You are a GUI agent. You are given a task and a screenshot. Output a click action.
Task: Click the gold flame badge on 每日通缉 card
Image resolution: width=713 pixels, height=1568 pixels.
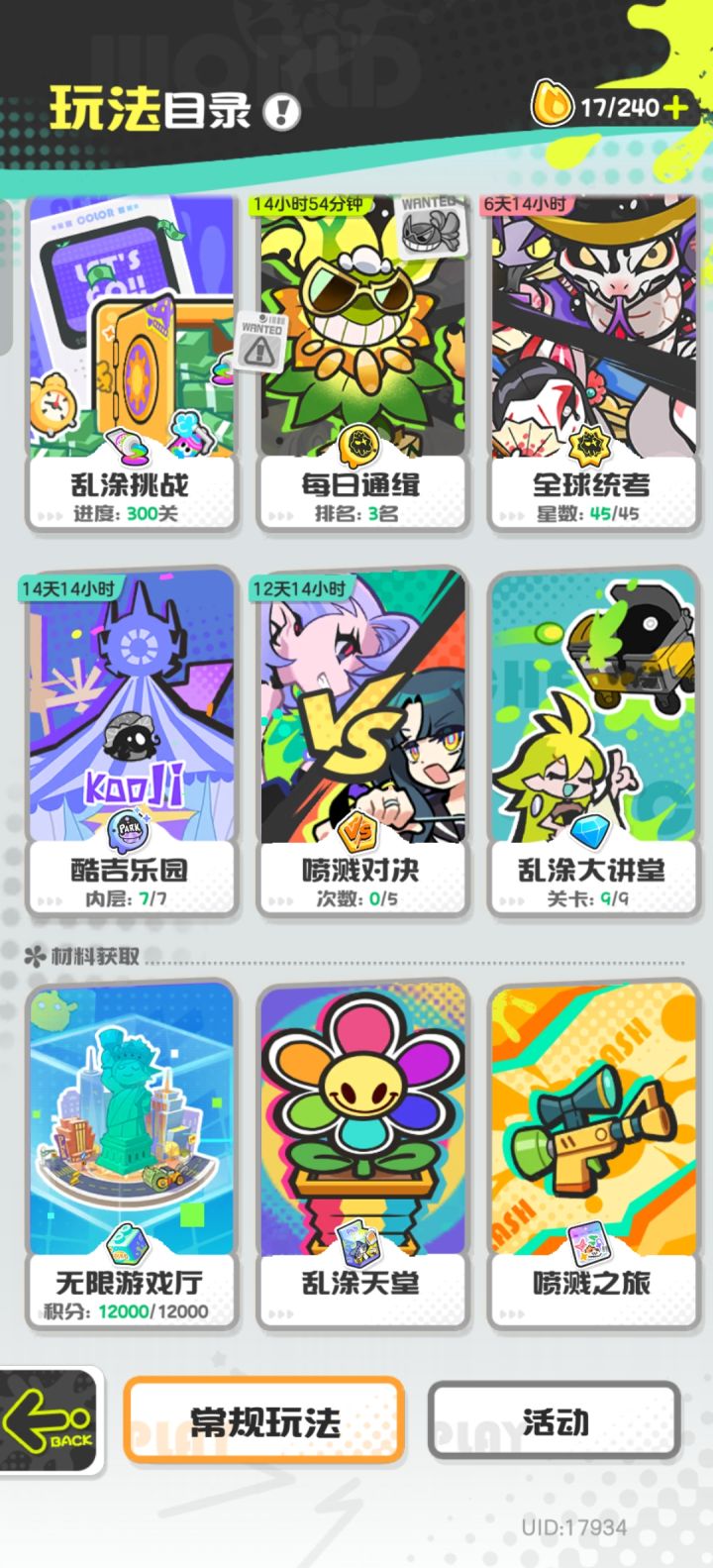359,446
